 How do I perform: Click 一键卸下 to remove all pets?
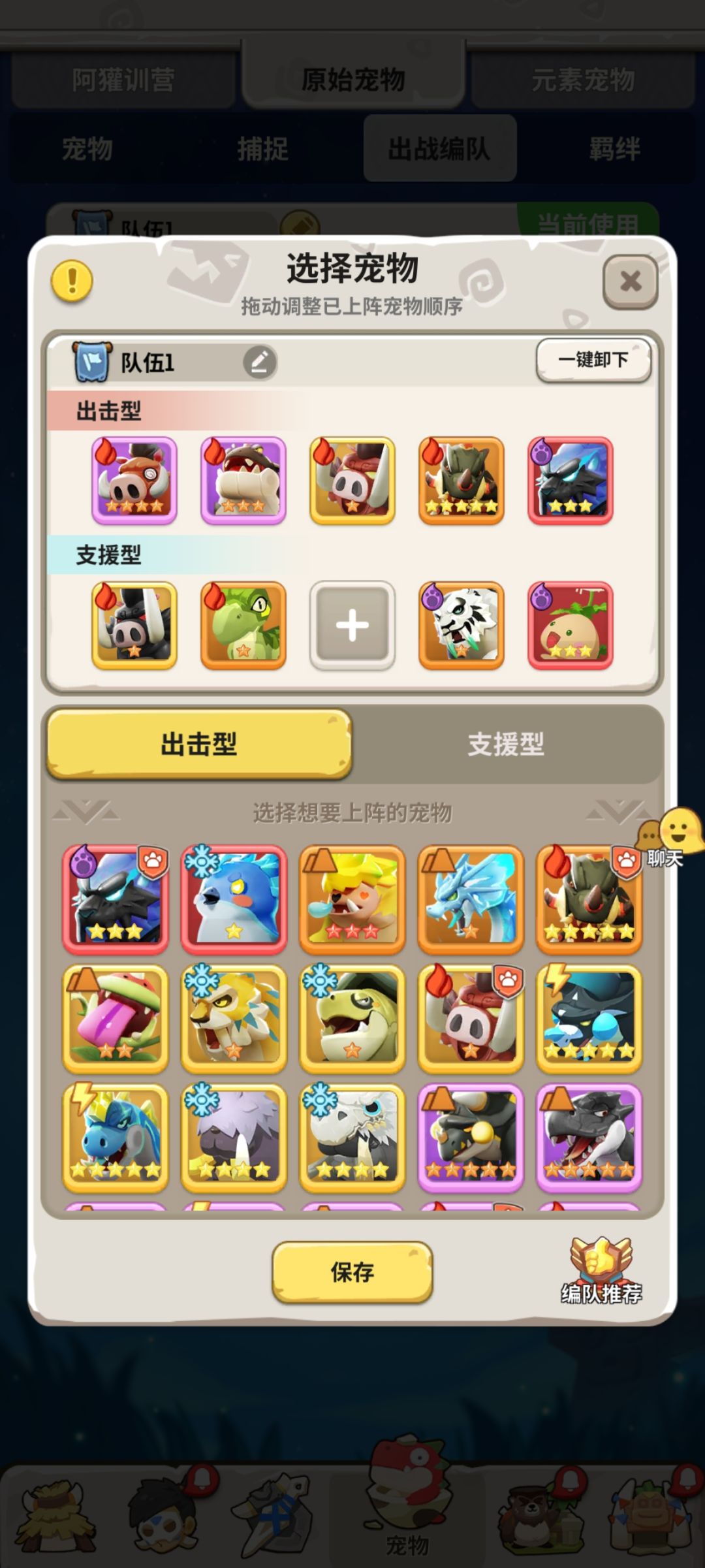tap(593, 360)
